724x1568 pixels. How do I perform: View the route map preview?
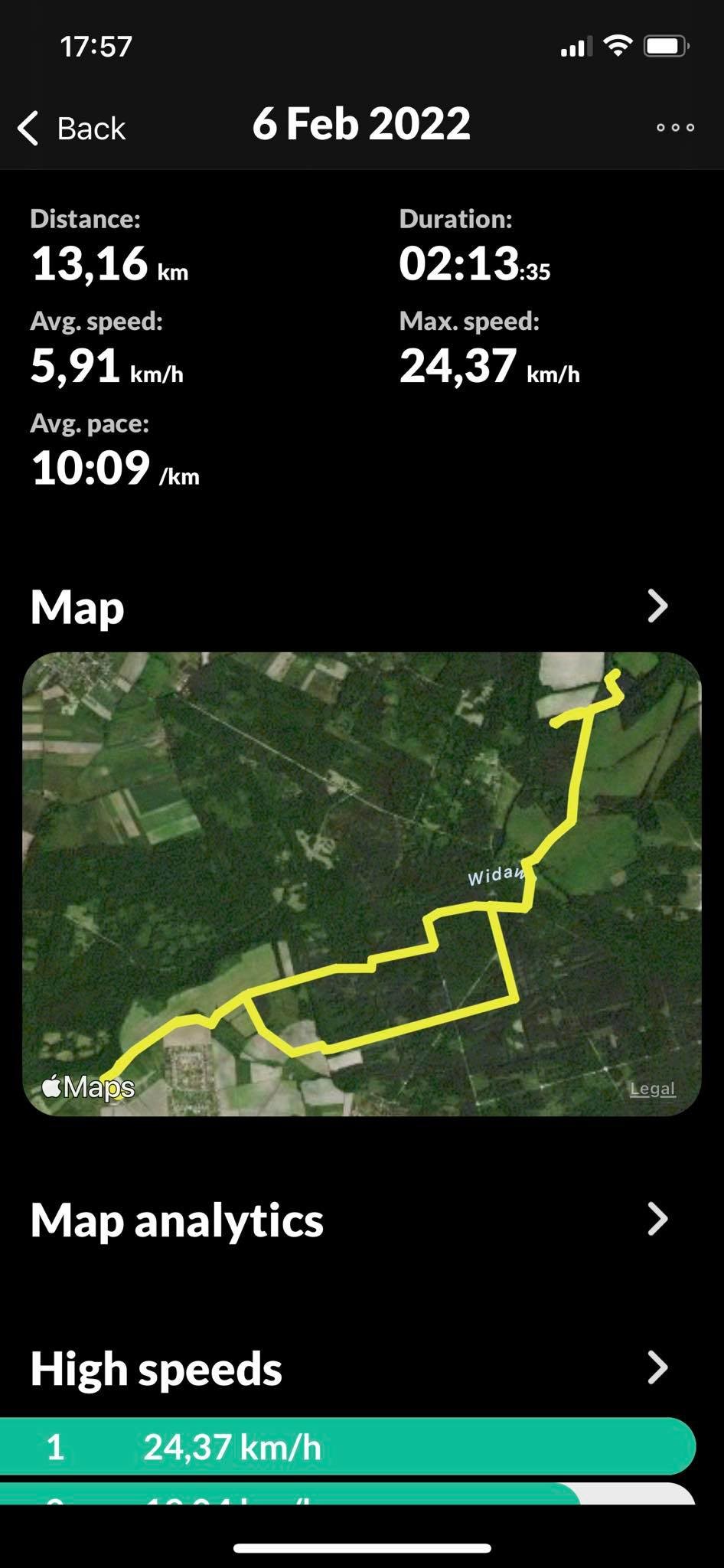[361, 883]
